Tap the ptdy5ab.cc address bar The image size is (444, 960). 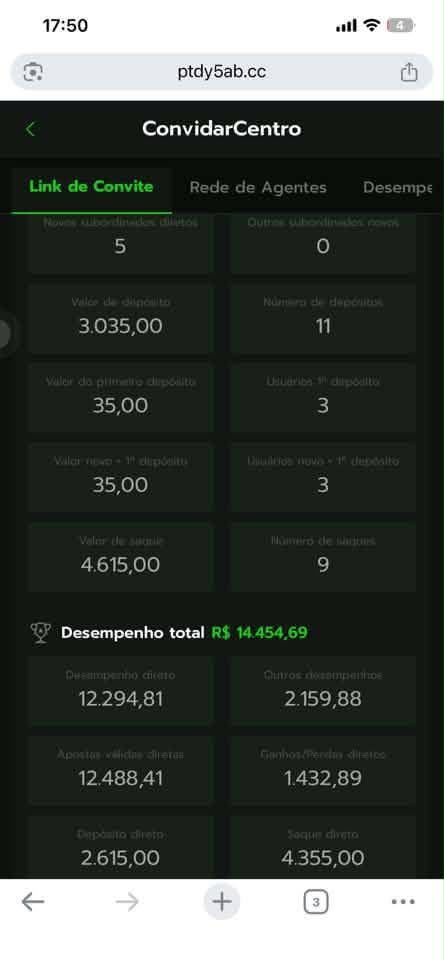[x=222, y=72]
